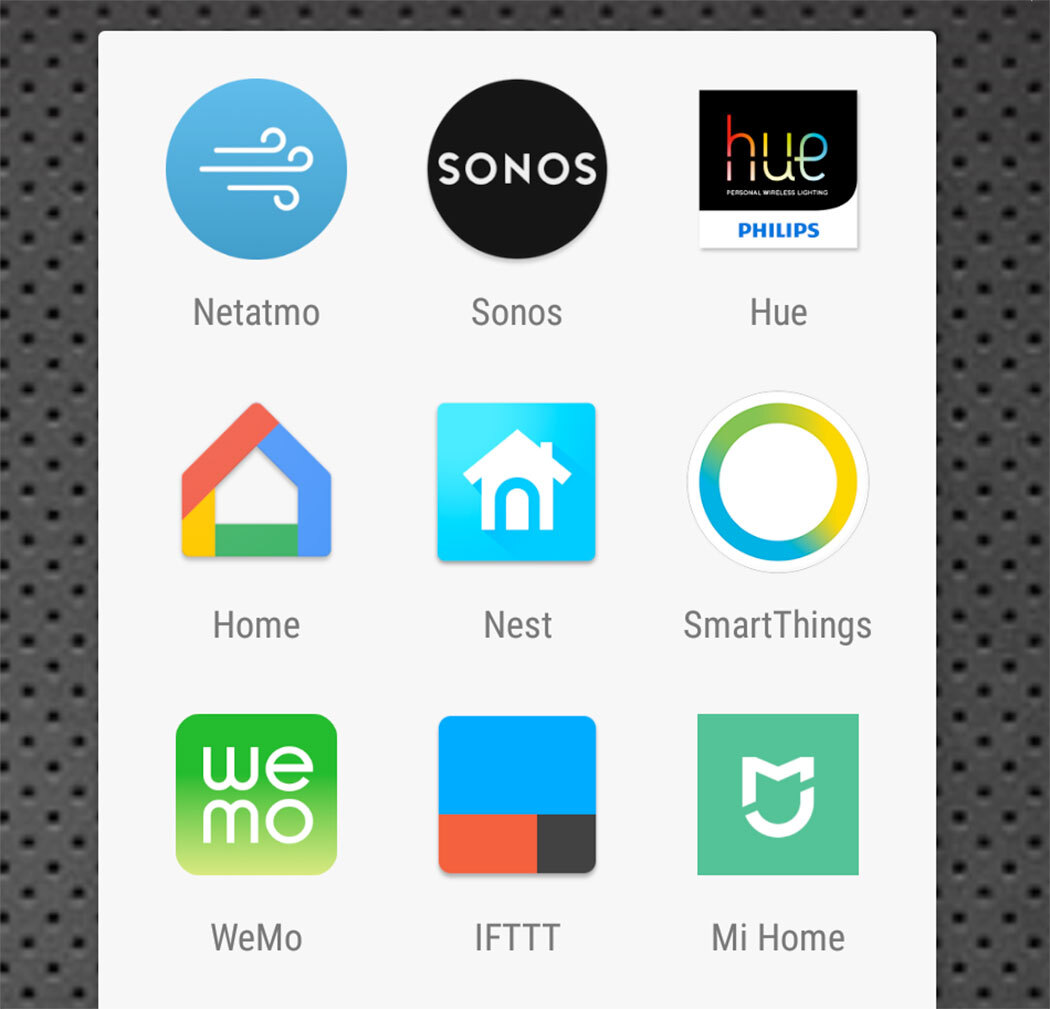Launch the Sonos app
Image resolution: width=1050 pixels, height=1009 pixels.
(517, 169)
